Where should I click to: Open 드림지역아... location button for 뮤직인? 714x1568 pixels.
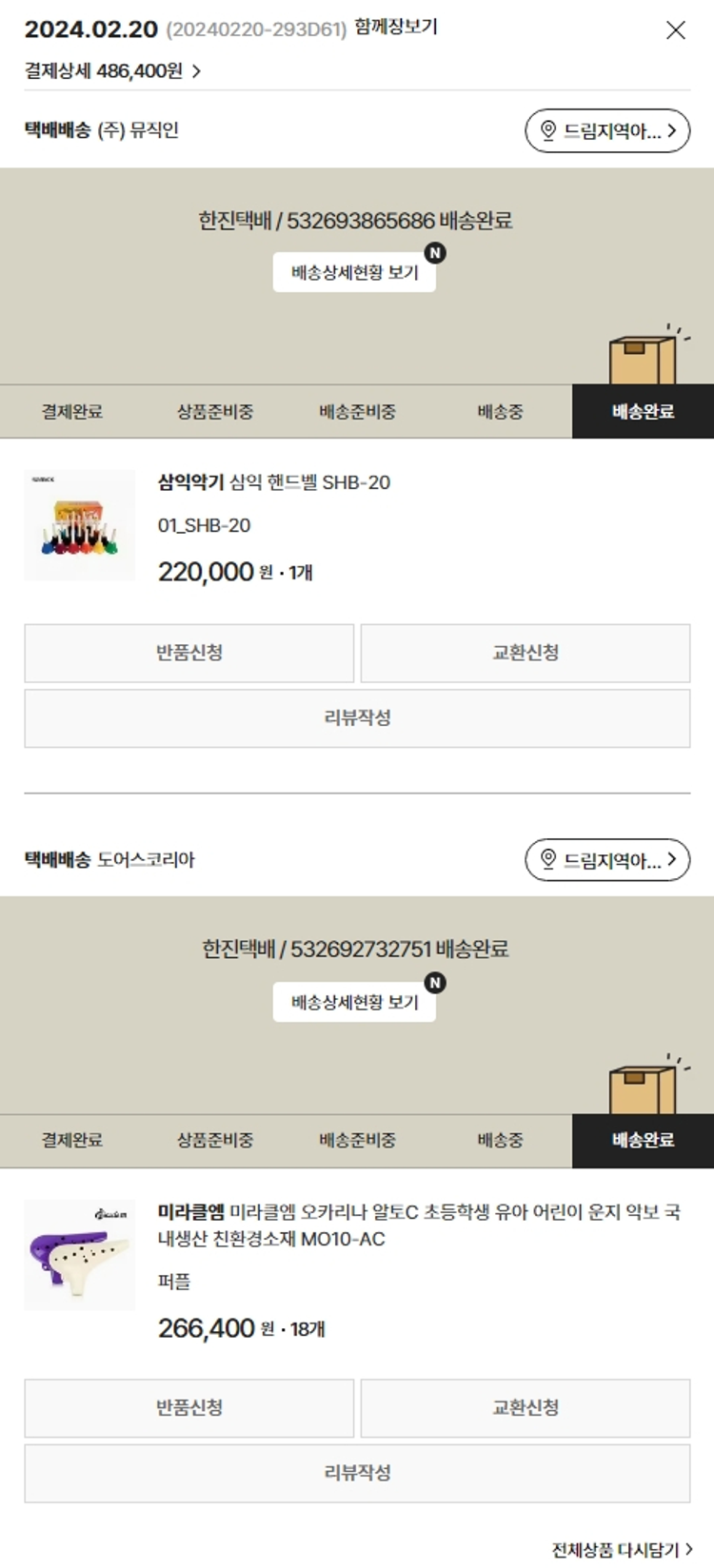point(607,130)
